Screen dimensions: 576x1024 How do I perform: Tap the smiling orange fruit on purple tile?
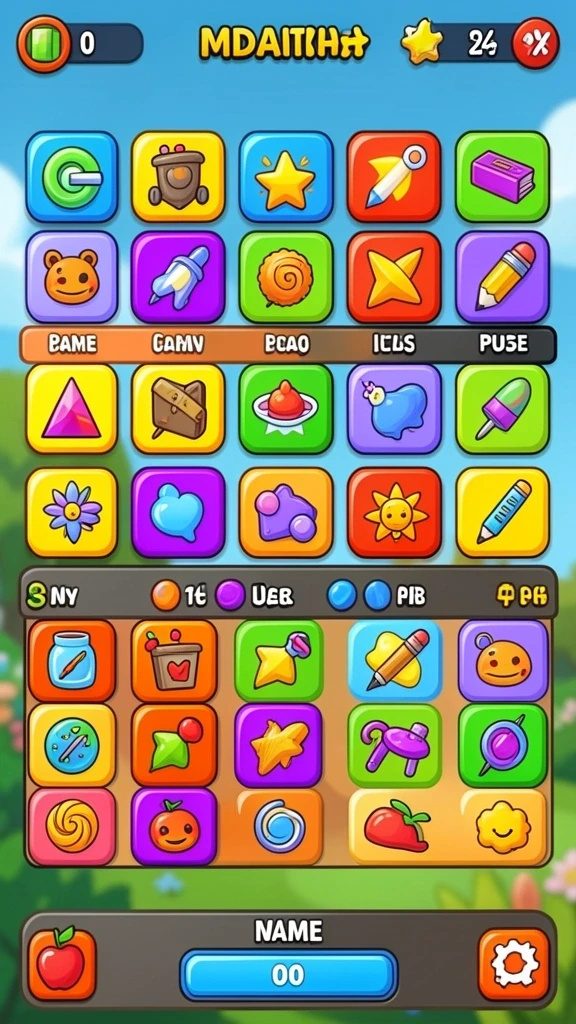pyautogui.click(x=174, y=827)
